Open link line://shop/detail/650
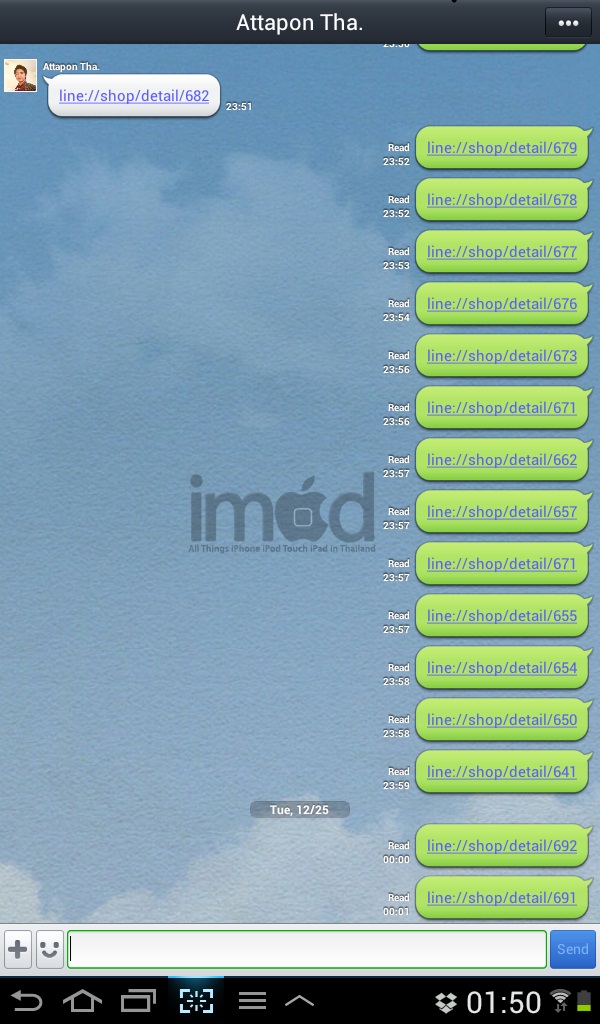The height and width of the screenshot is (1024, 600). click(502, 720)
